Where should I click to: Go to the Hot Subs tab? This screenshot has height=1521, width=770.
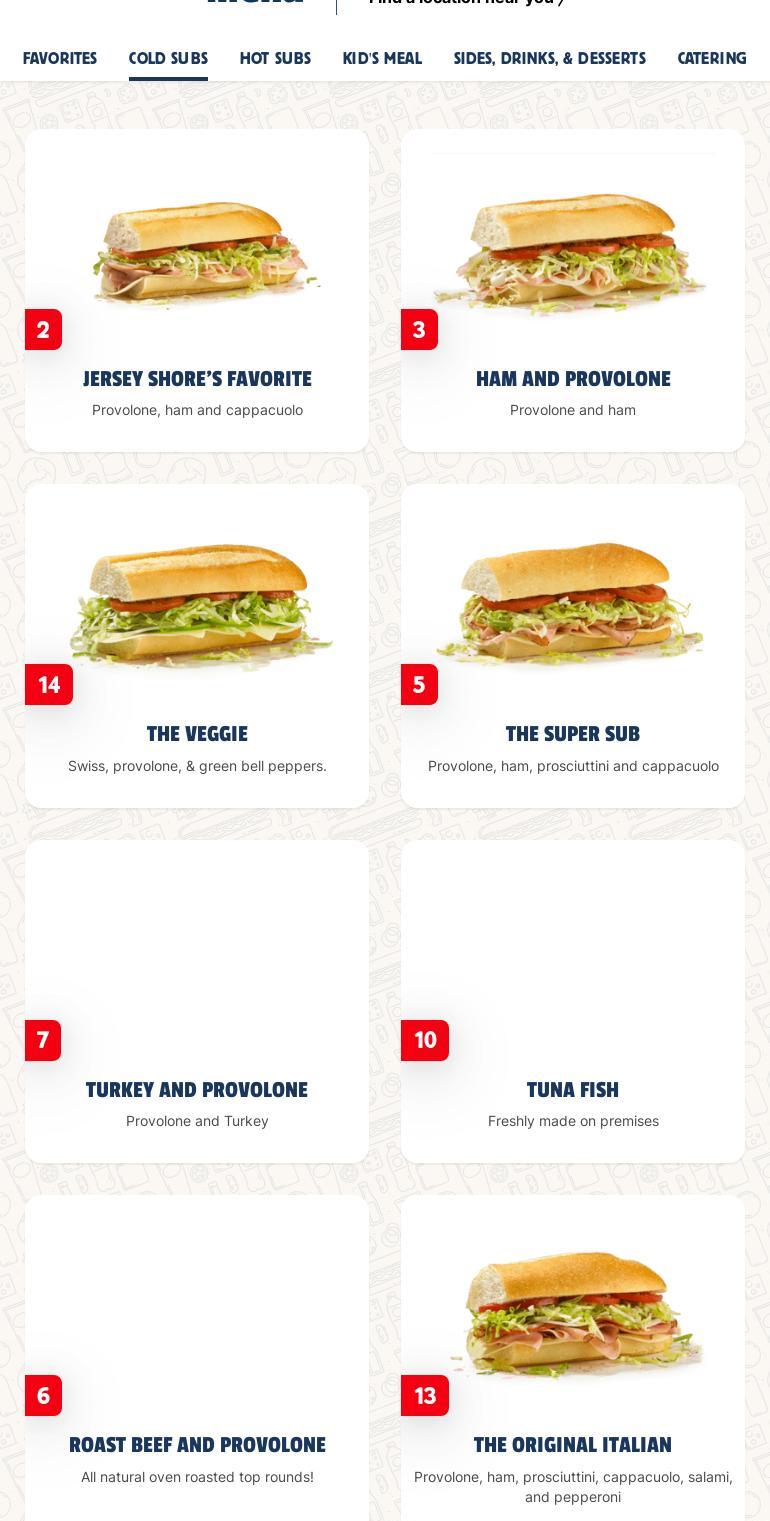click(x=275, y=58)
